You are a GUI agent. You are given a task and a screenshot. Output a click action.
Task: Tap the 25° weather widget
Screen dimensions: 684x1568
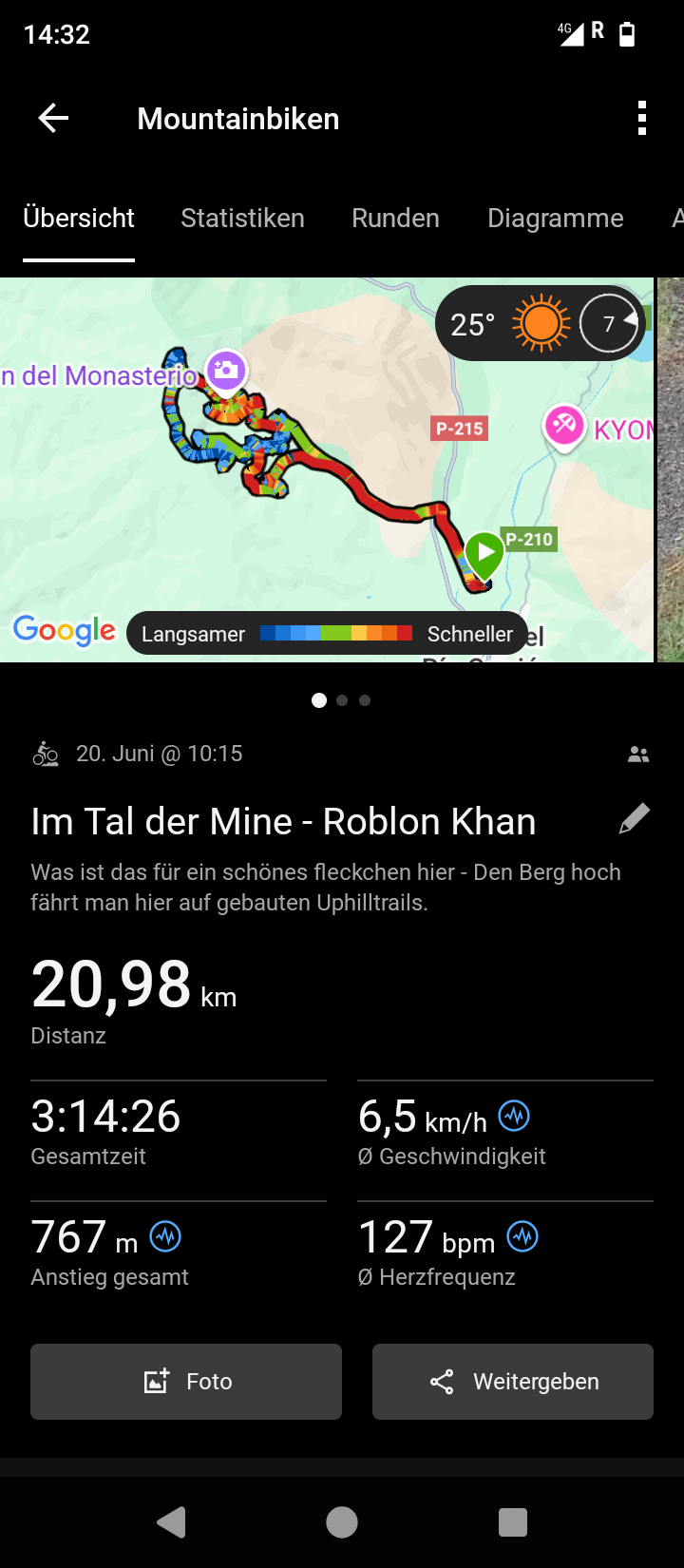pos(541,324)
